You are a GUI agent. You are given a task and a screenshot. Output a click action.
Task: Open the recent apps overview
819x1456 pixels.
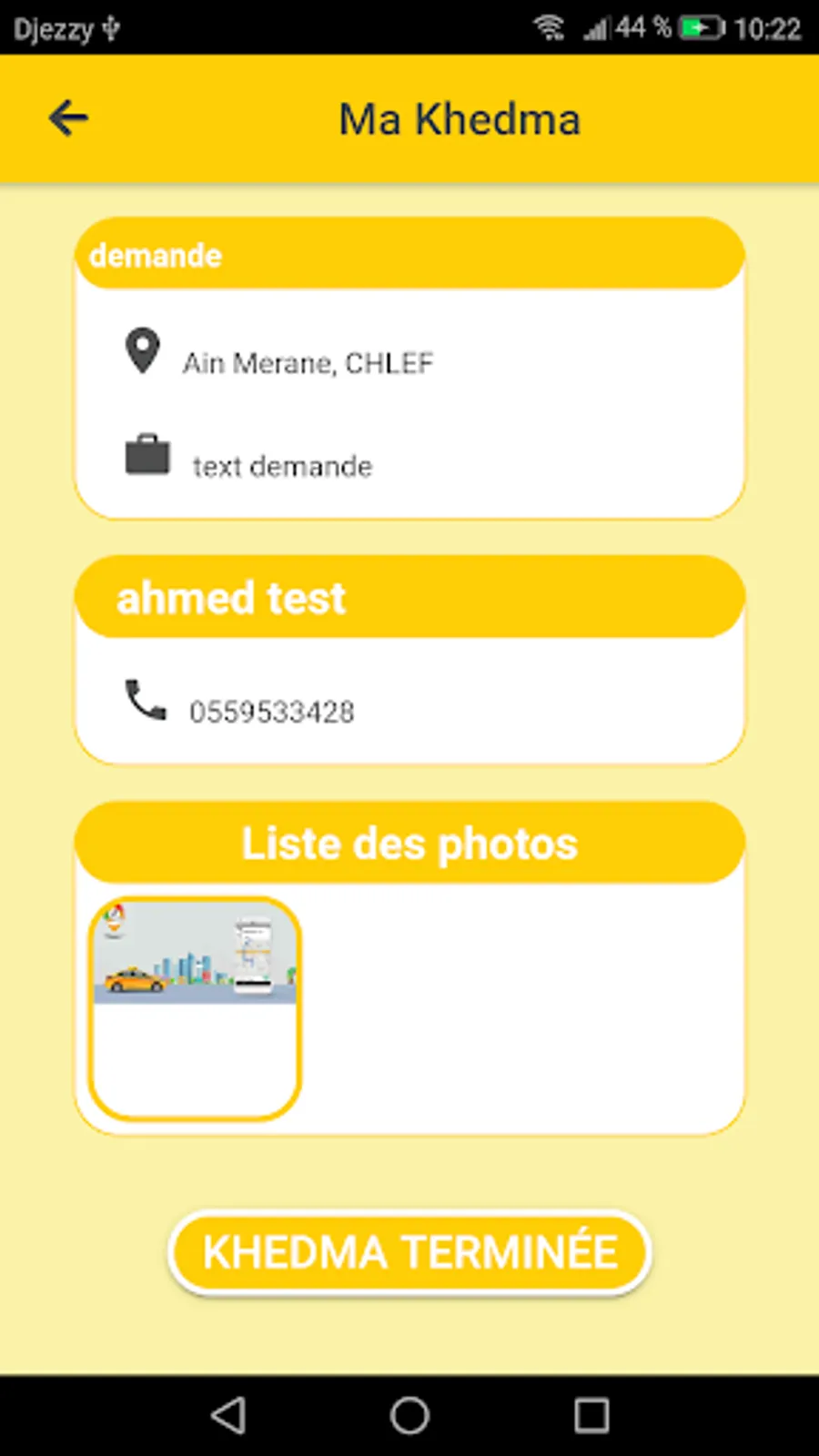coord(591,1415)
